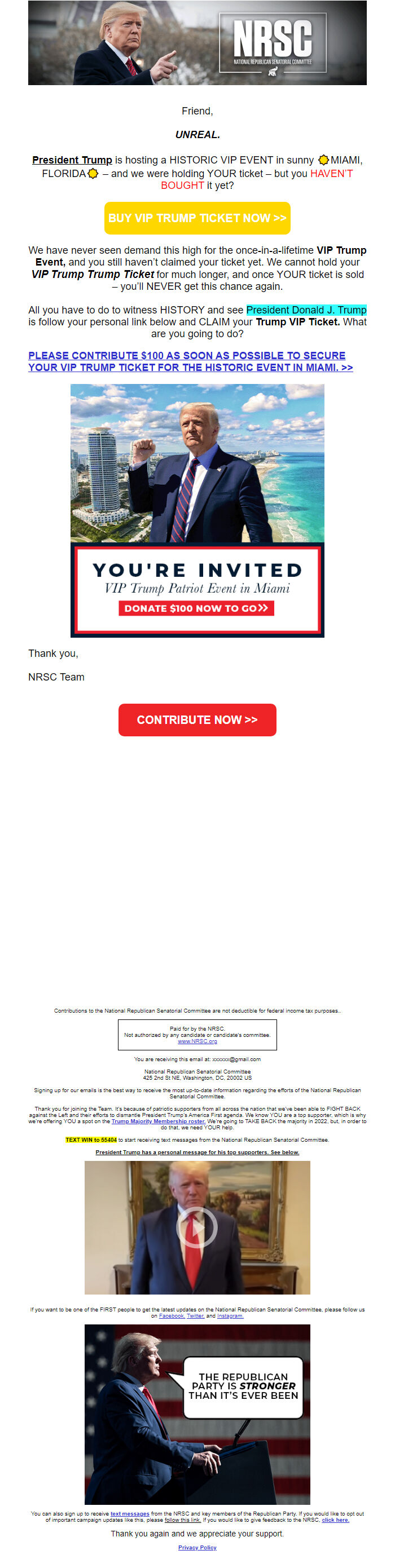Open the personal message for top supporters link
395x1568 pixels.
click(x=197, y=1152)
